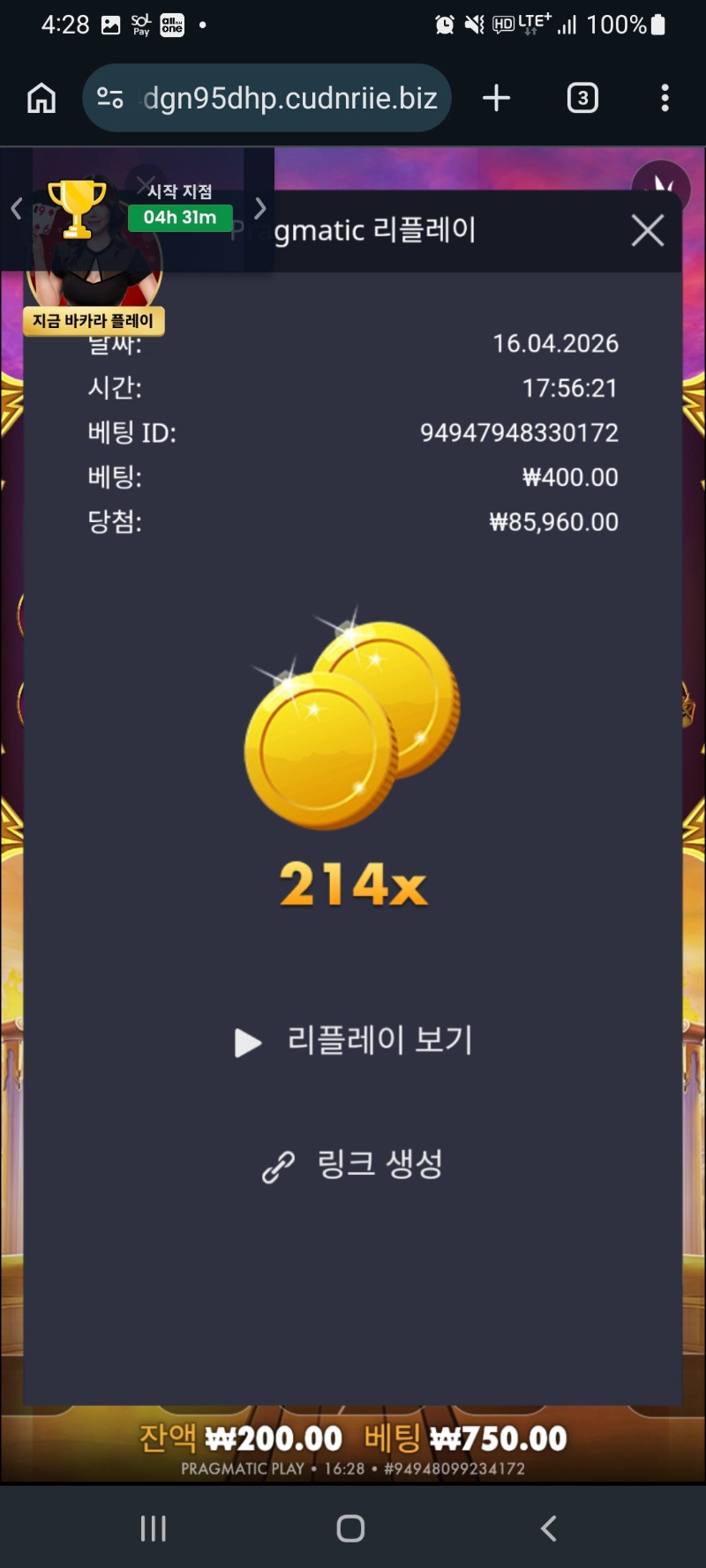
Task: Open the browser home page
Action: tap(41, 98)
